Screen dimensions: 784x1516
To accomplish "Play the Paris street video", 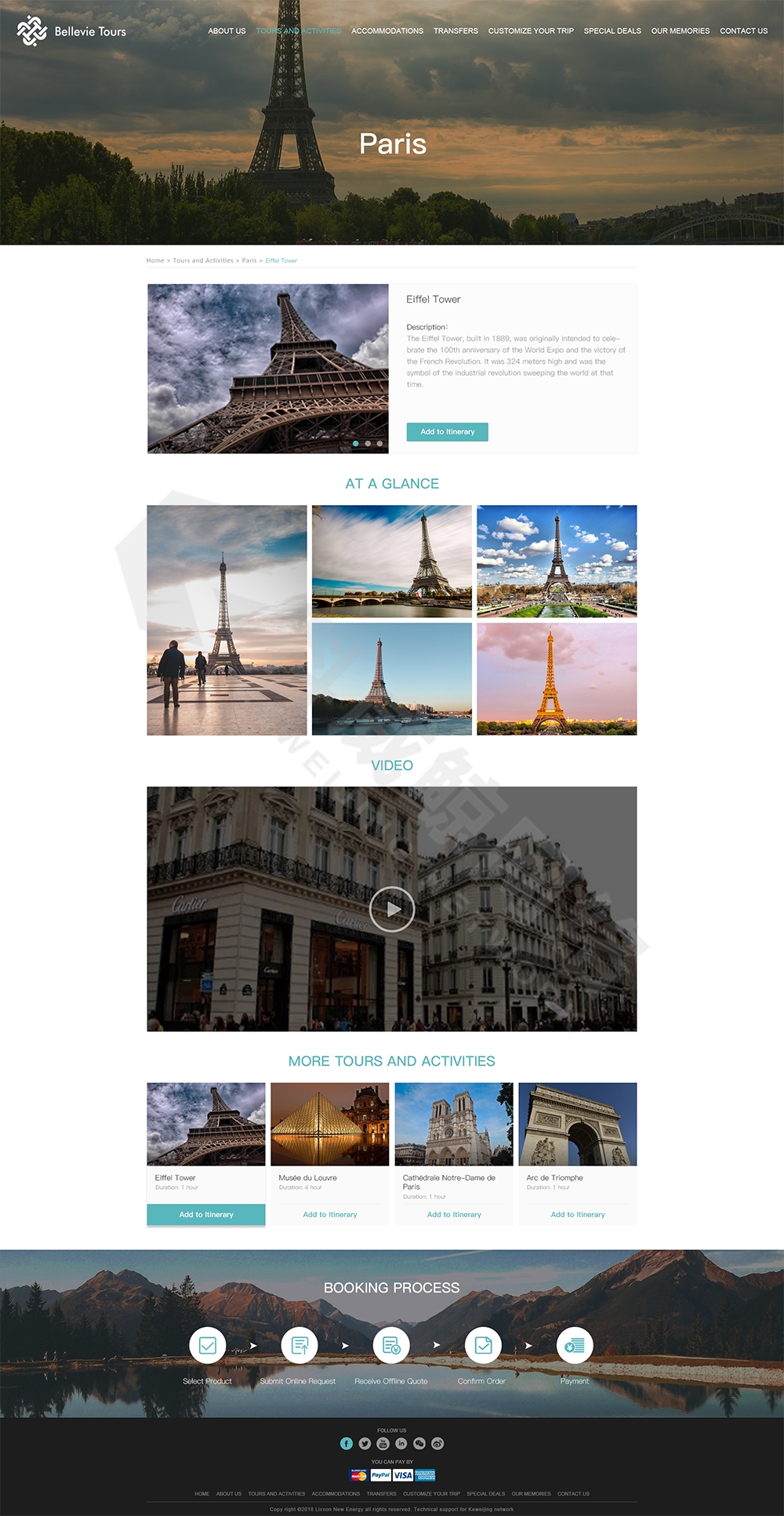I will [392, 909].
